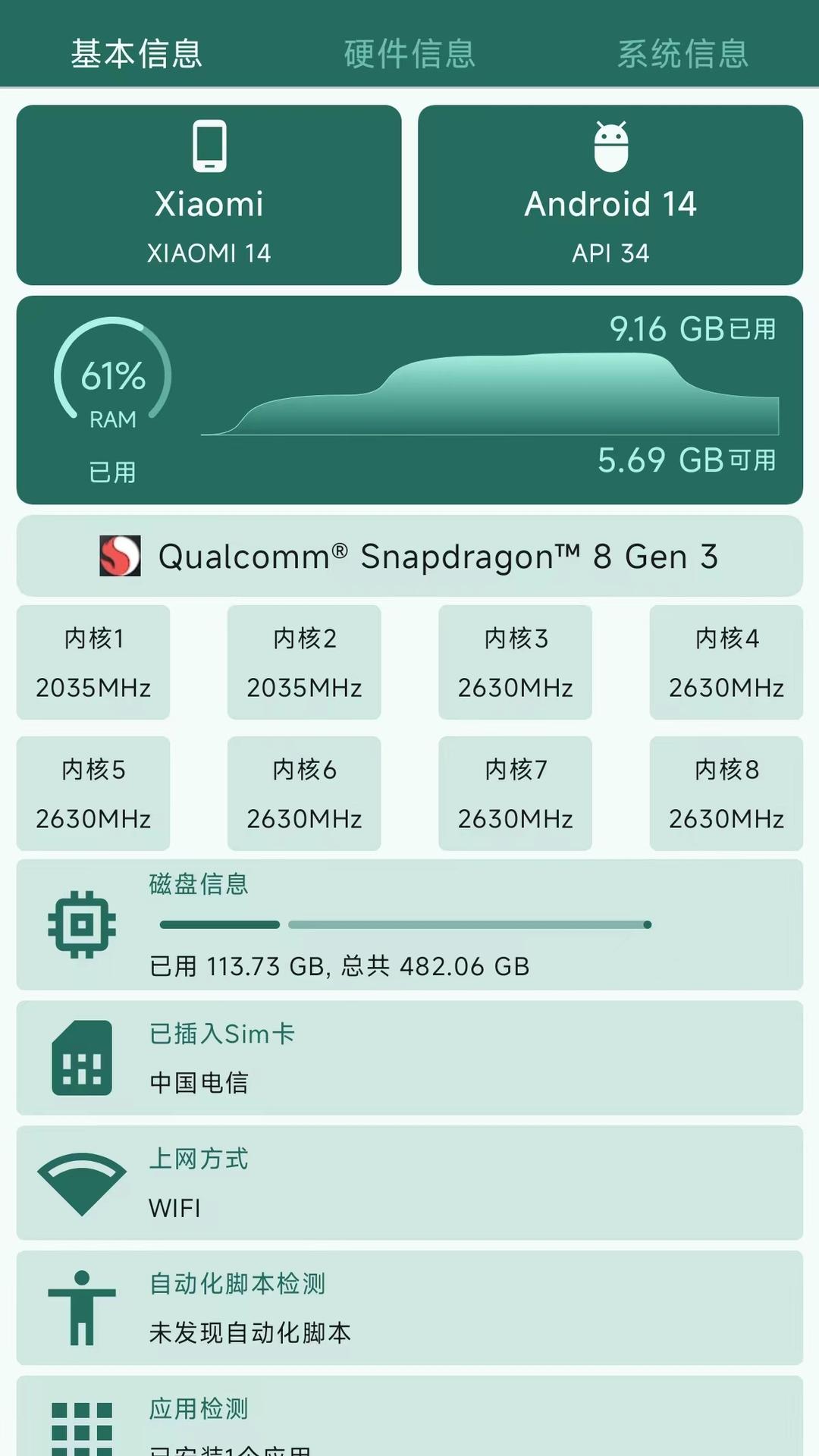
Task: Select the 基本信息 tab
Action: pyautogui.click(x=136, y=53)
